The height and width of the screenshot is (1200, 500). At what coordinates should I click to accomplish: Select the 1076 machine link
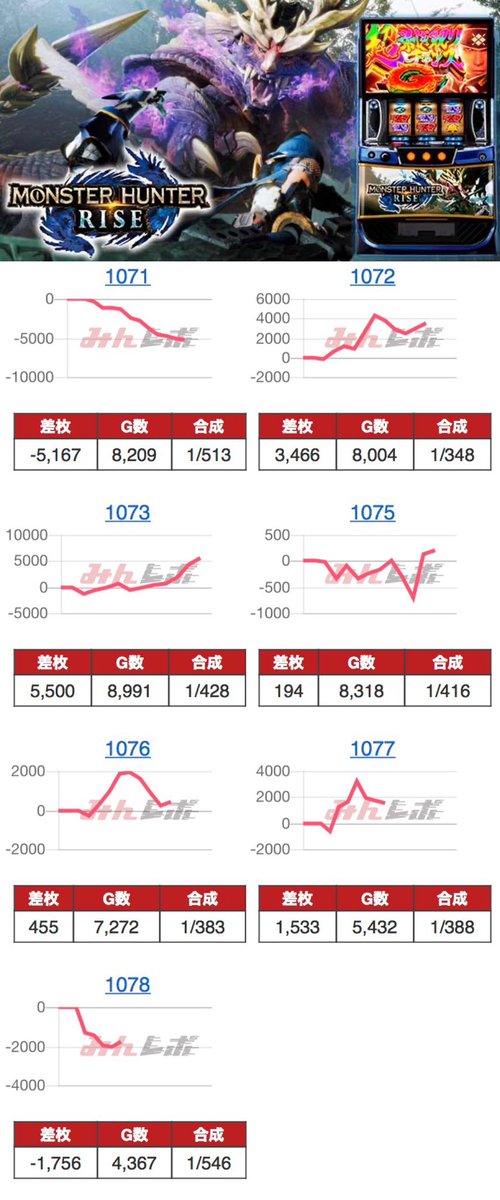tap(128, 749)
